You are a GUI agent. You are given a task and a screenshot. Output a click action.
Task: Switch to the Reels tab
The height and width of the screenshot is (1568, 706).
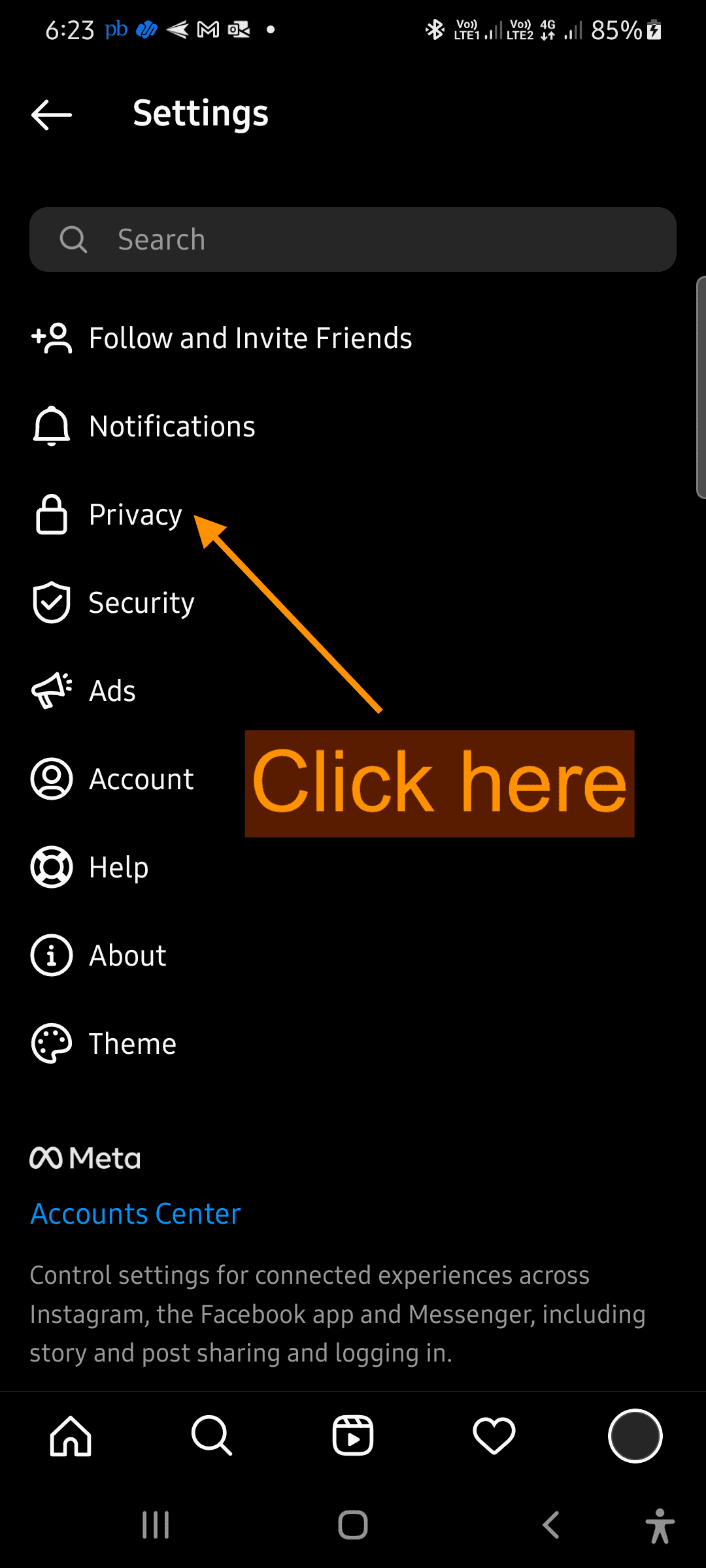(353, 1436)
